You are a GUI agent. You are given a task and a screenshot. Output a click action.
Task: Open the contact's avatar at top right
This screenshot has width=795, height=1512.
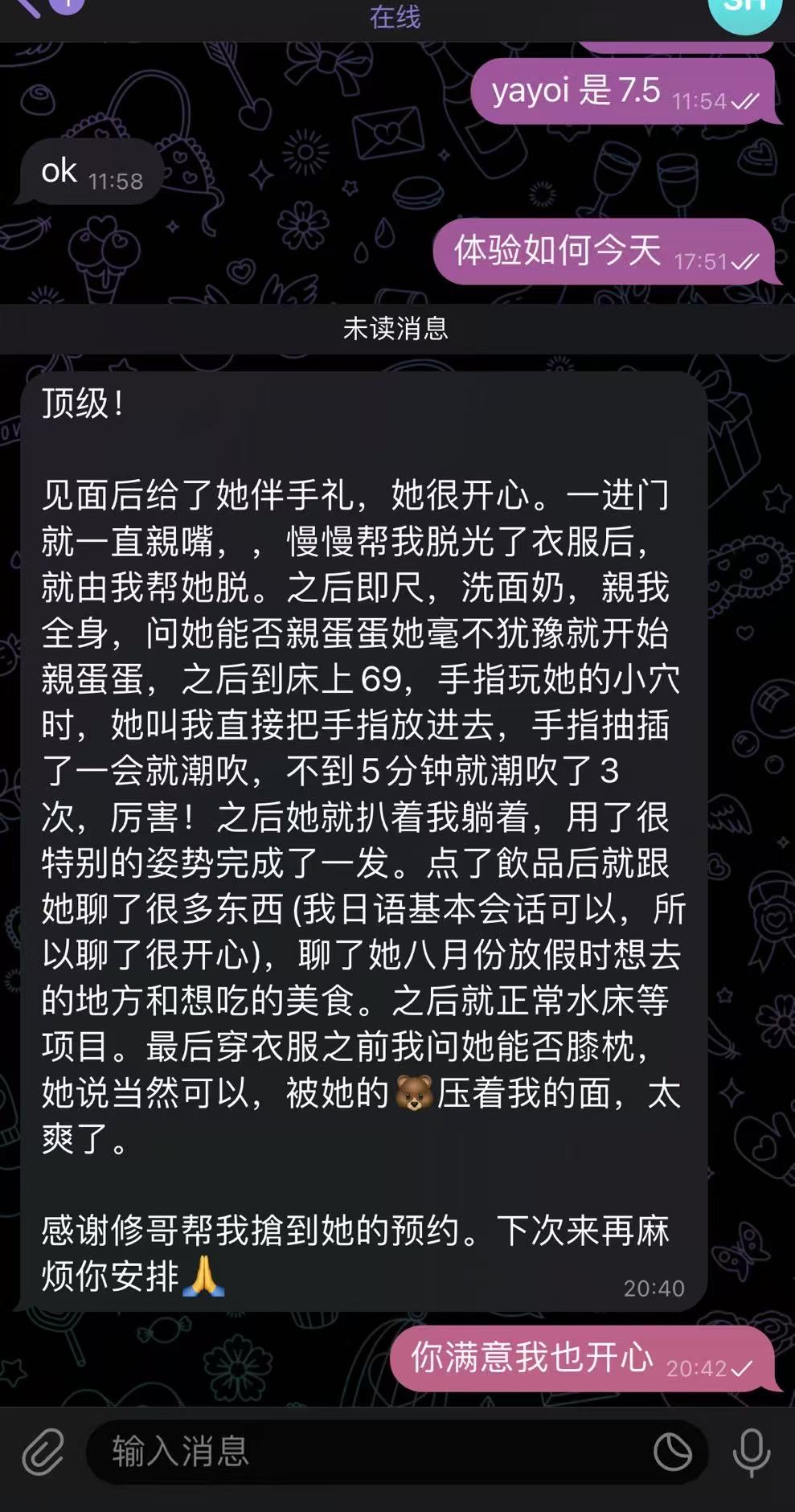(x=744, y=10)
